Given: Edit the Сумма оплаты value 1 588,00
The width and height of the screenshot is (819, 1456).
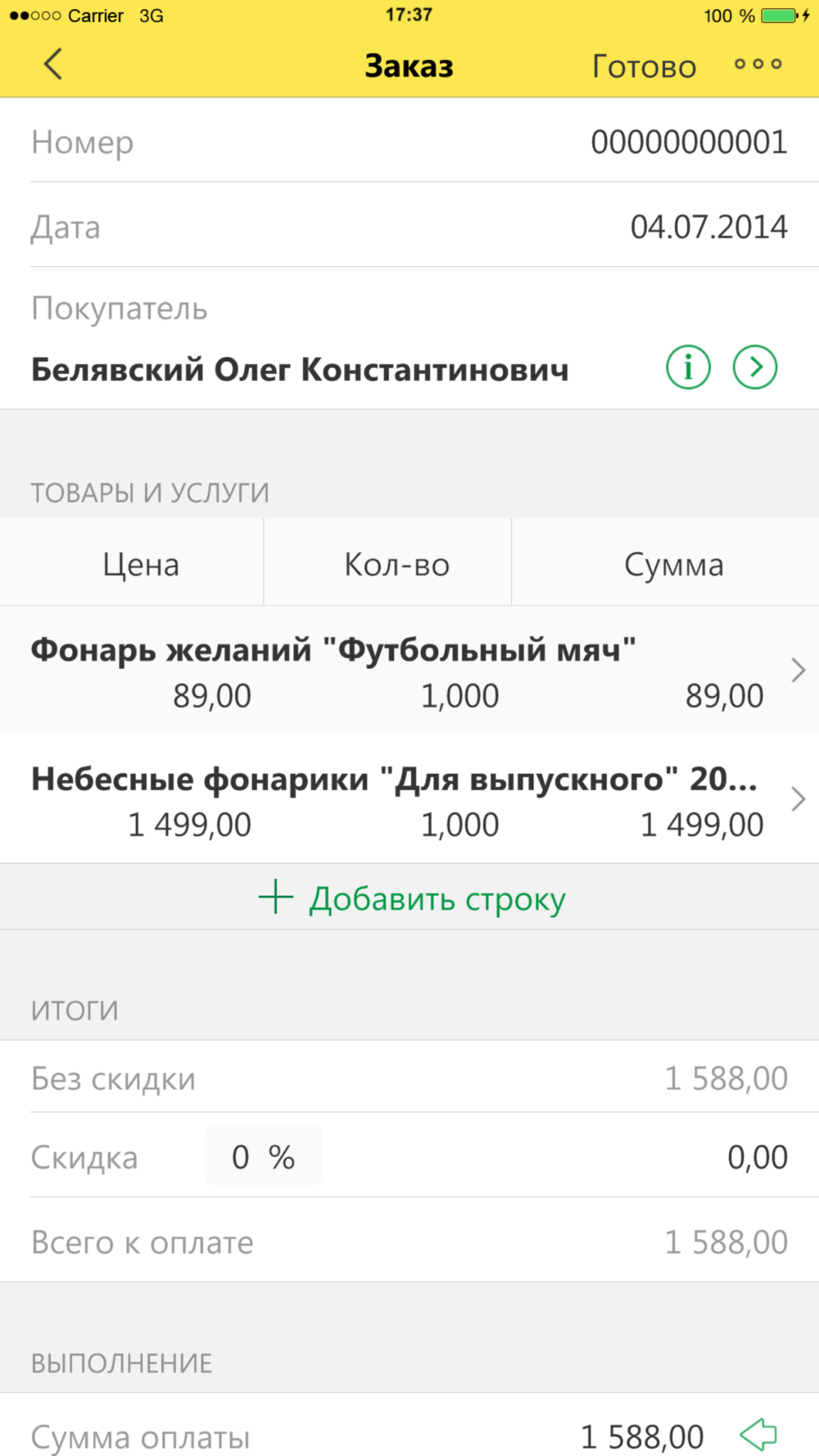Looking at the screenshot, I should point(642,1436).
